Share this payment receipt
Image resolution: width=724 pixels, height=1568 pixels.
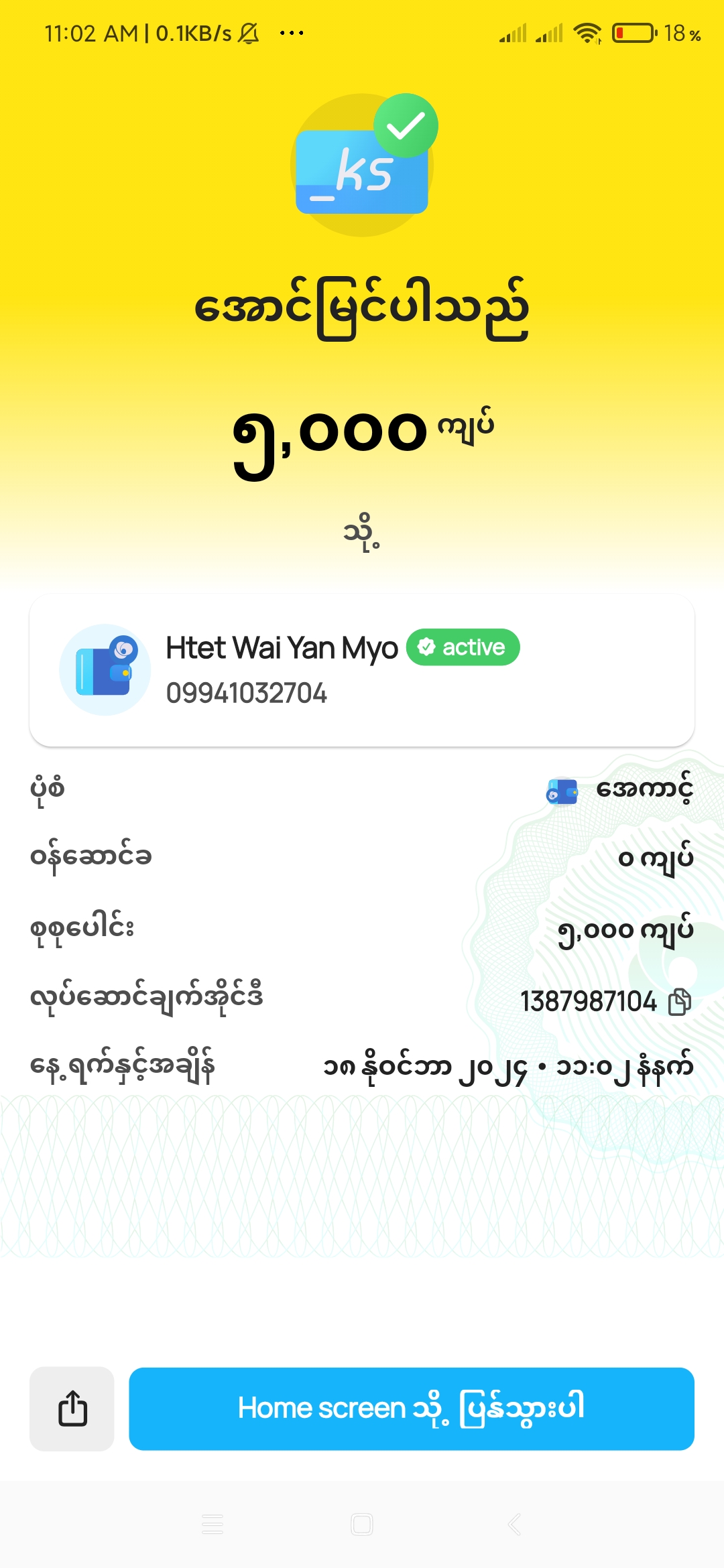72,1409
